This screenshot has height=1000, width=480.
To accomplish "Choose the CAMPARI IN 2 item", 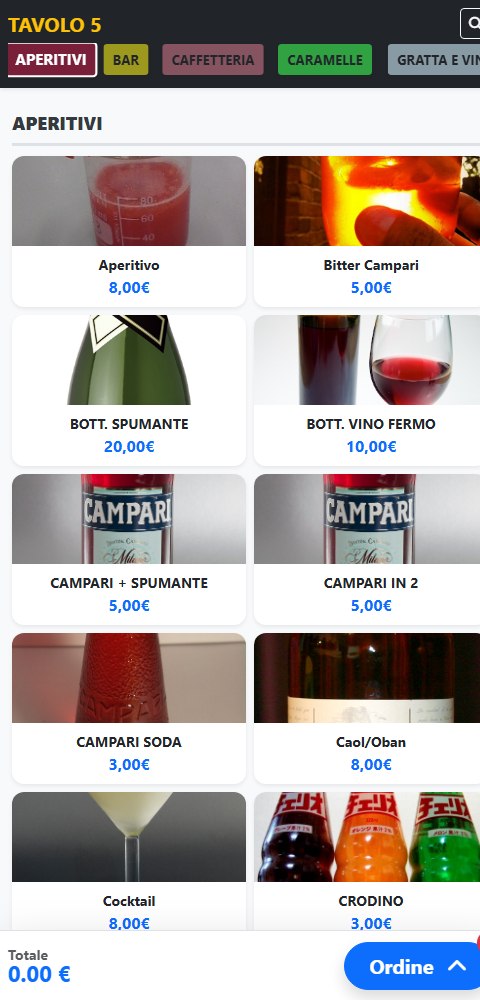I will (x=367, y=550).
